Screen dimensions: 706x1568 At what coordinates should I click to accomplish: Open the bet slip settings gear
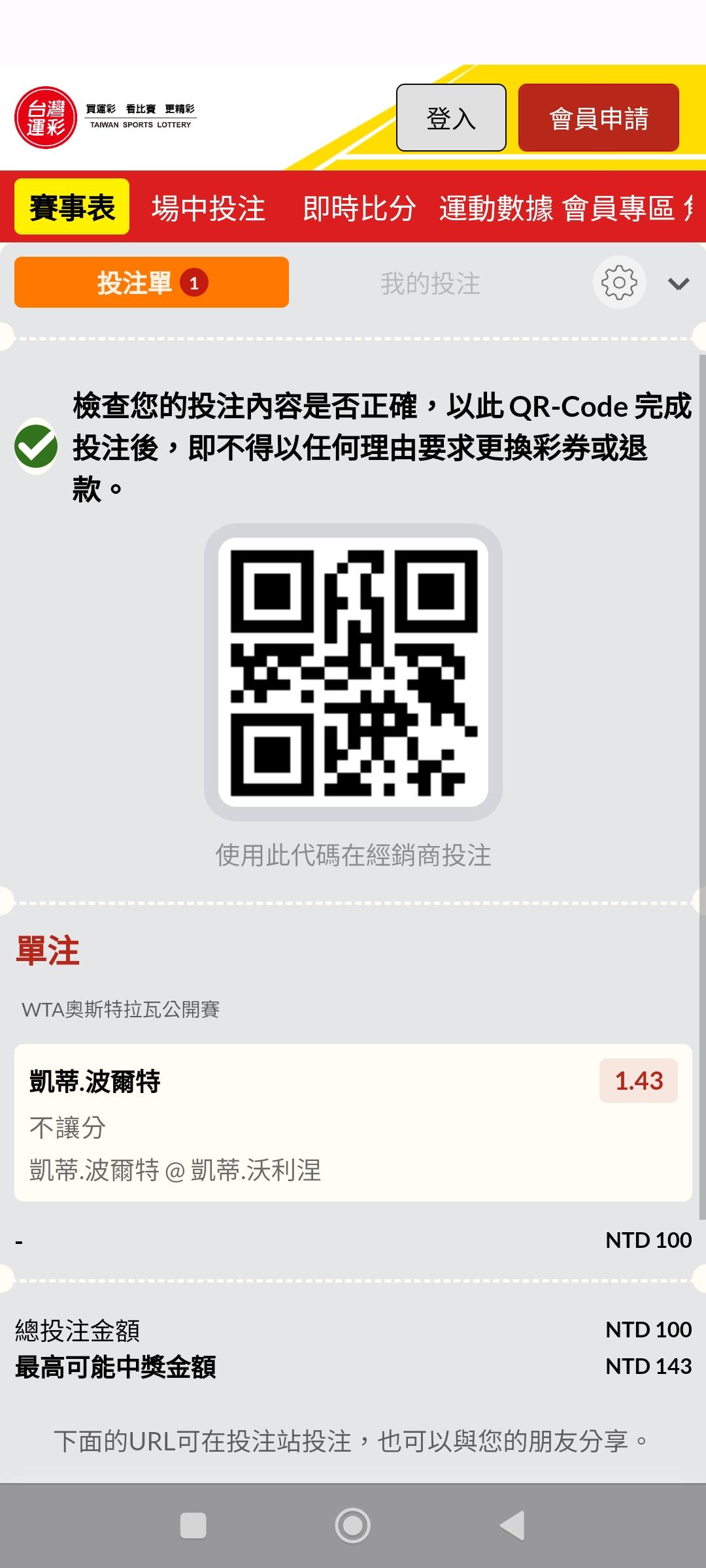pos(619,282)
